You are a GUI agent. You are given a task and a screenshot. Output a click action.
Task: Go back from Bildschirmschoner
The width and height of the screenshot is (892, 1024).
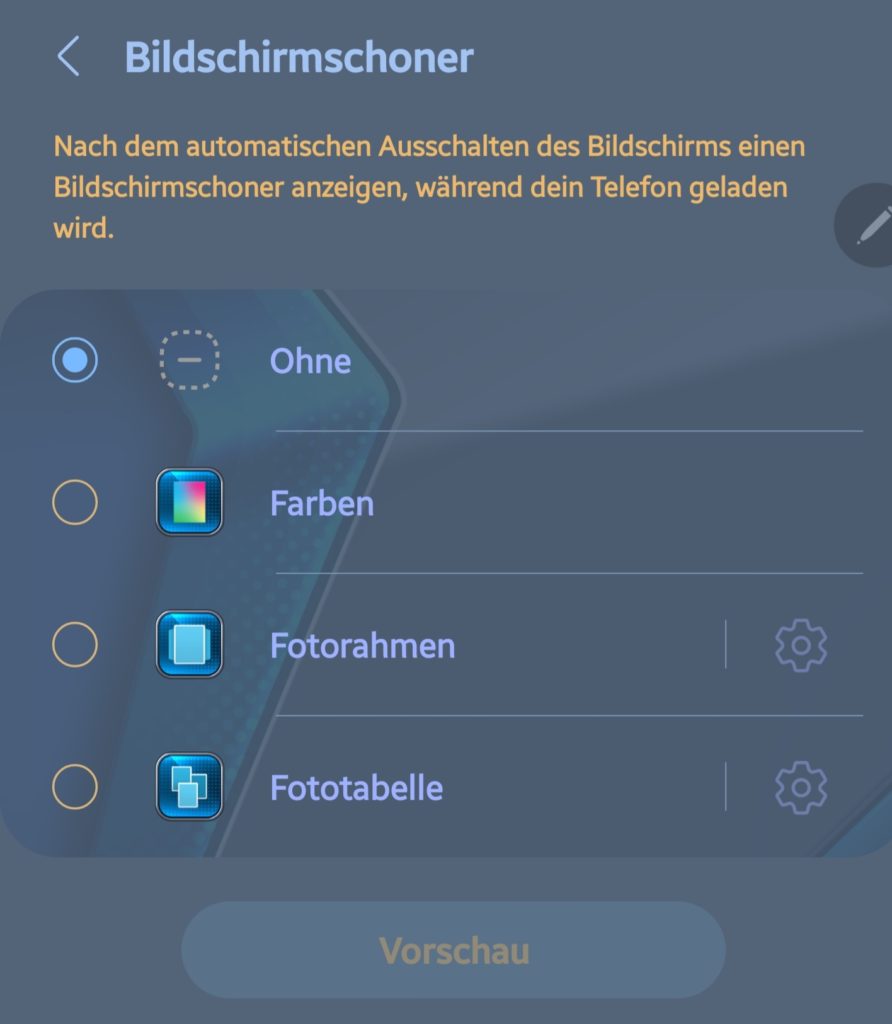click(x=68, y=58)
